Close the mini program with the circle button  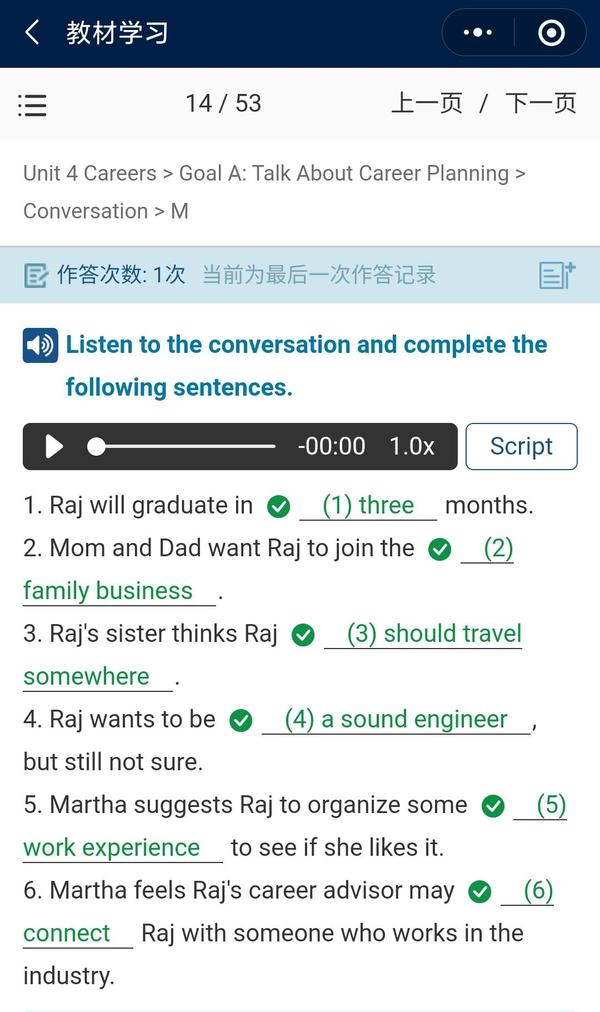[x=551, y=32]
